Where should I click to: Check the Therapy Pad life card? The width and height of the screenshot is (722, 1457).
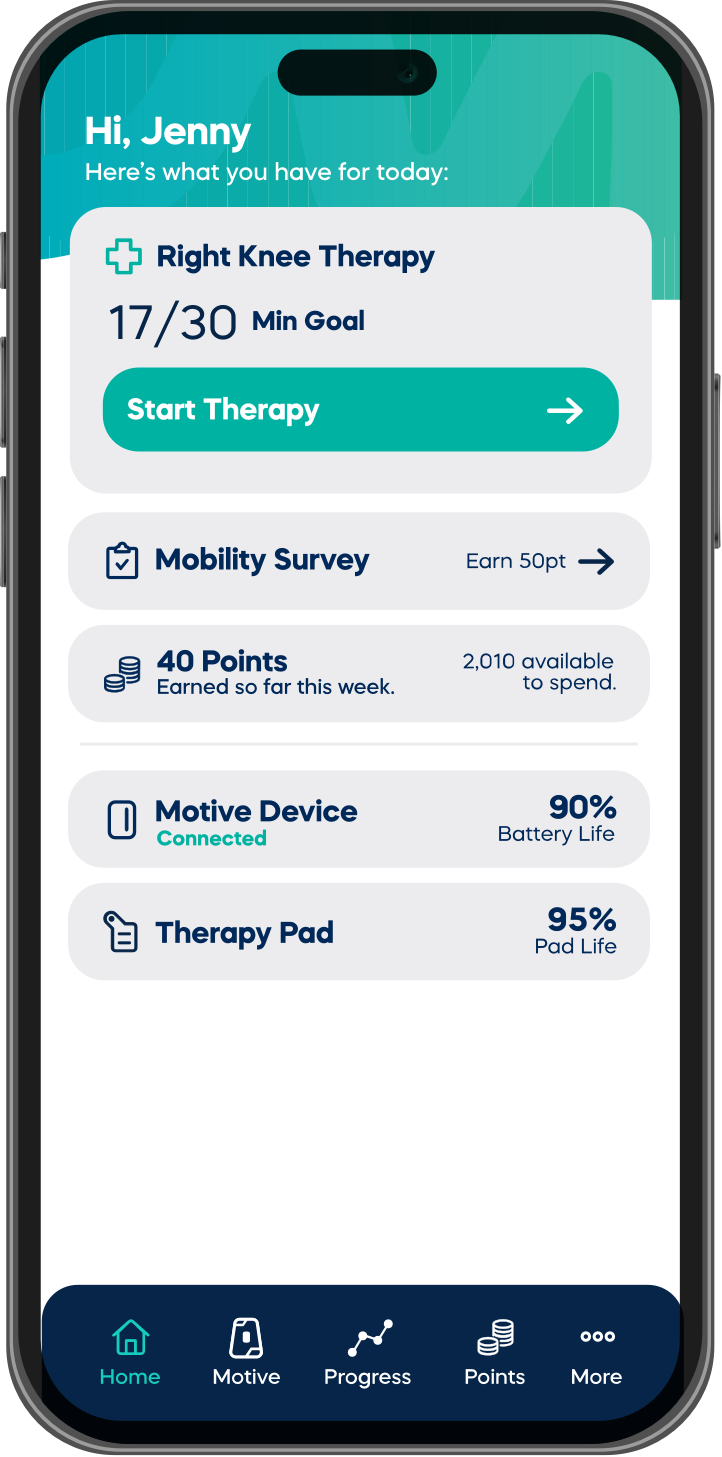pos(358,932)
